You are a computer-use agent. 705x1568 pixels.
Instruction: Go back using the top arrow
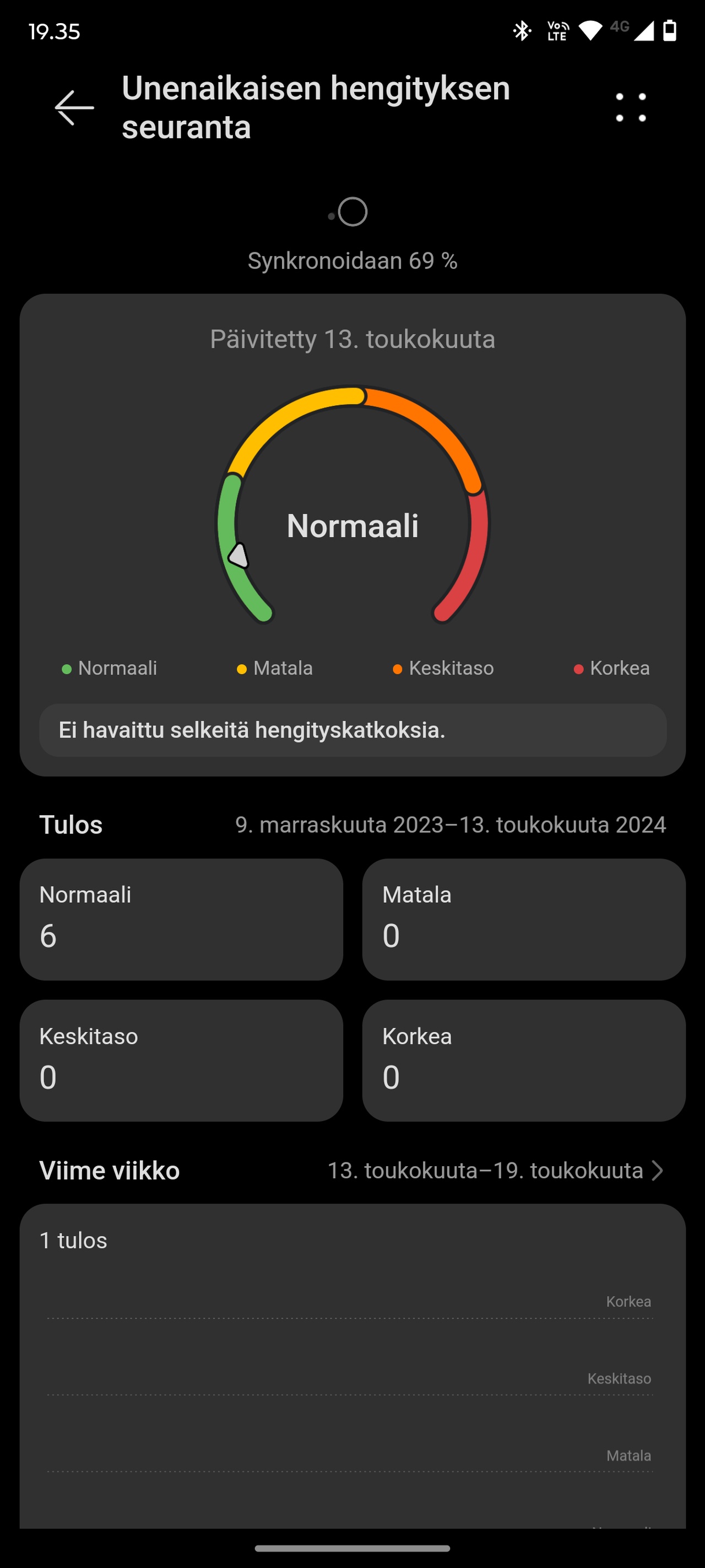(74, 107)
